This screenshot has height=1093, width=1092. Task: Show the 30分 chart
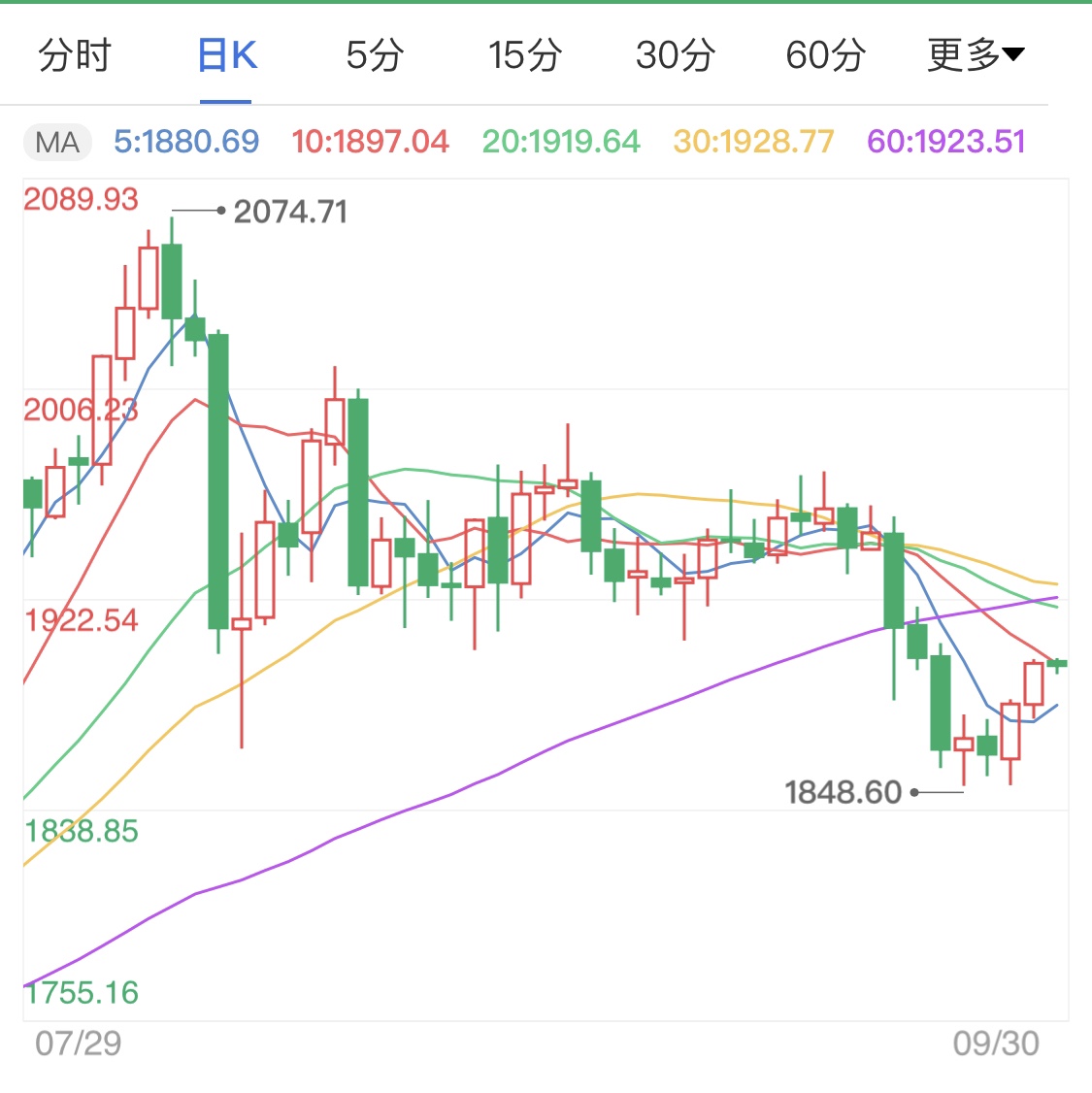pos(675,55)
